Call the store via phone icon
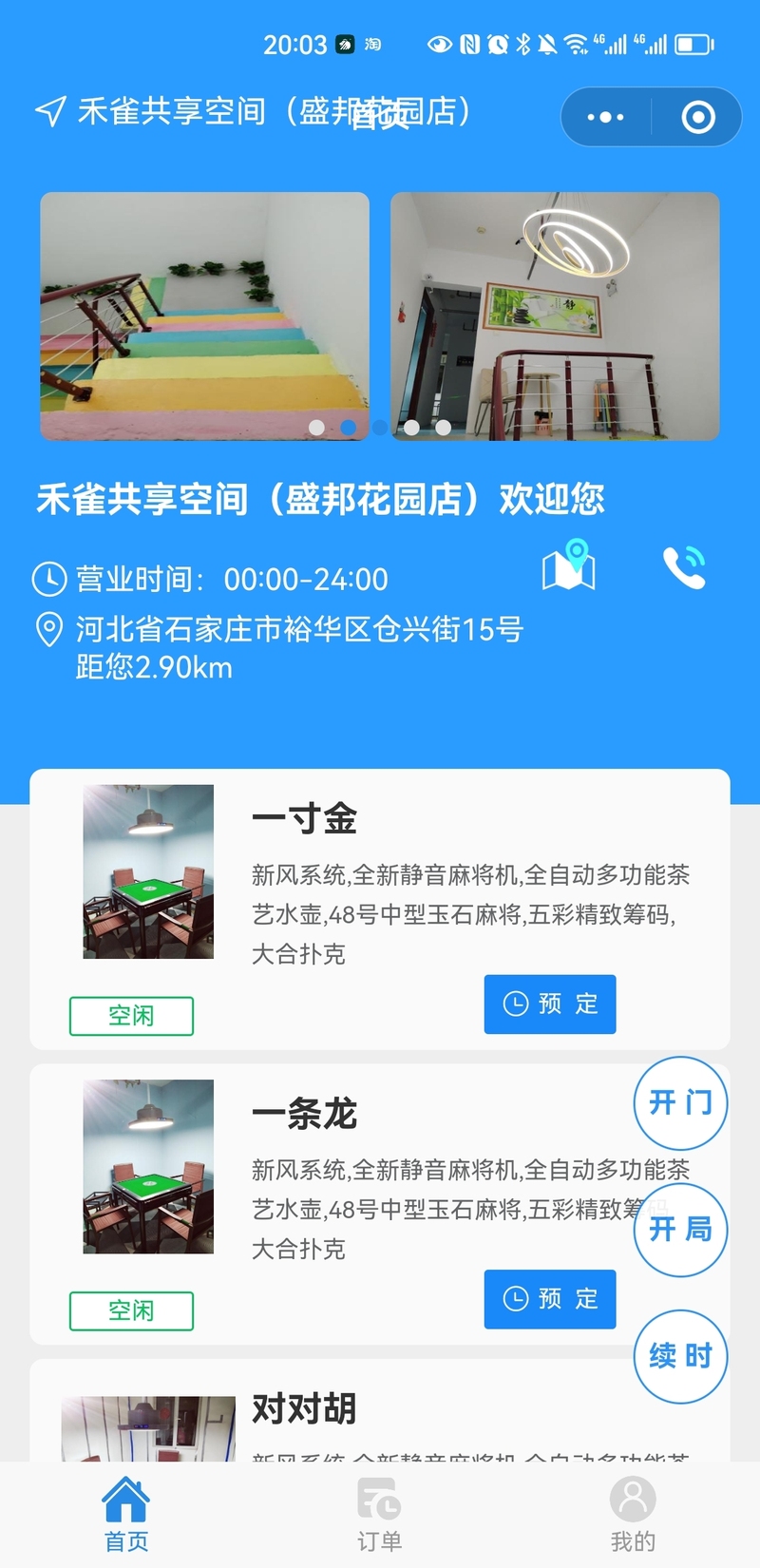 [x=684, y=566]
